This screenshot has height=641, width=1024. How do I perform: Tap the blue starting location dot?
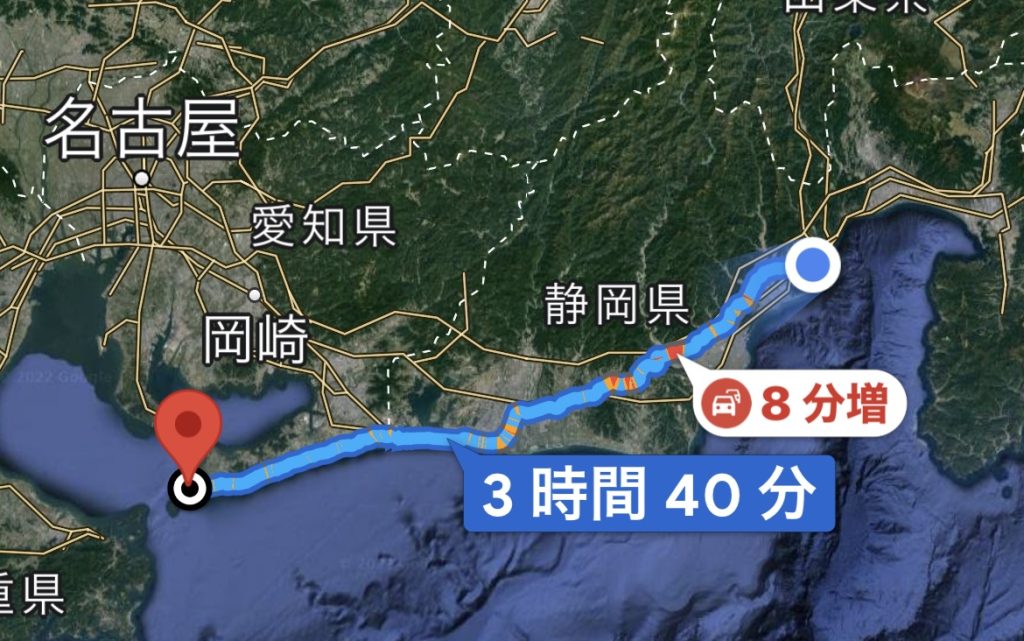point(813,266)
